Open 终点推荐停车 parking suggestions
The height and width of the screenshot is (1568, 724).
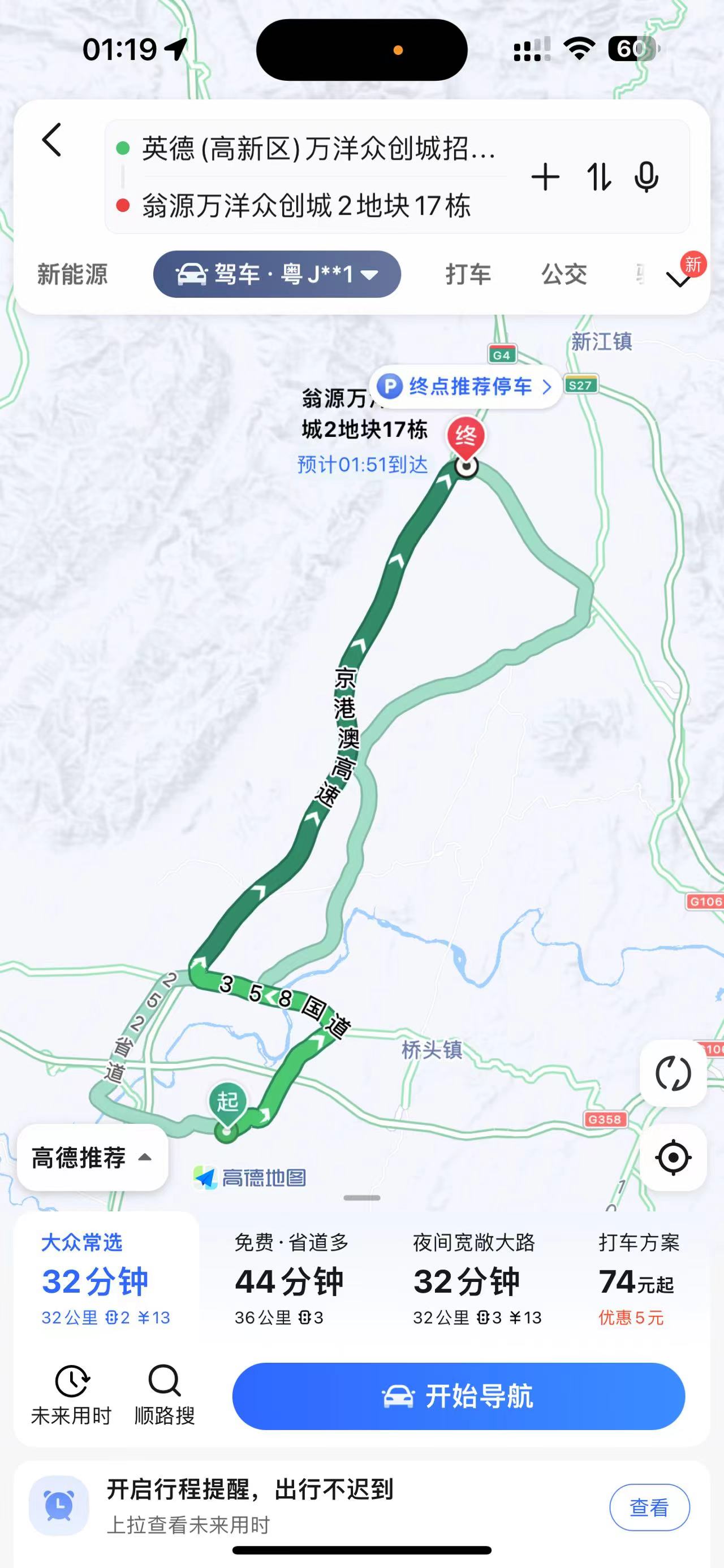point(466,387)
